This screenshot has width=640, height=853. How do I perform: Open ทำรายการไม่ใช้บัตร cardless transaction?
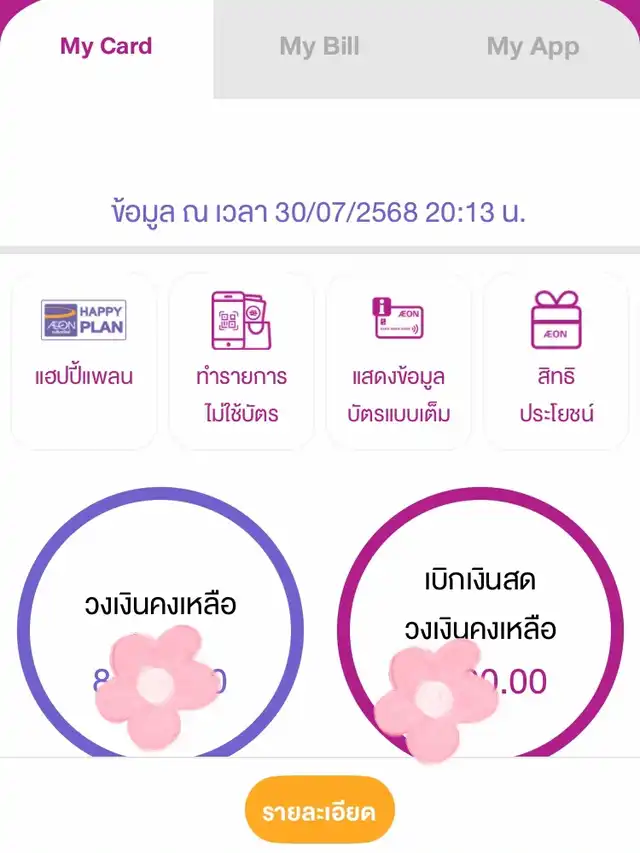tap(241, 360)
